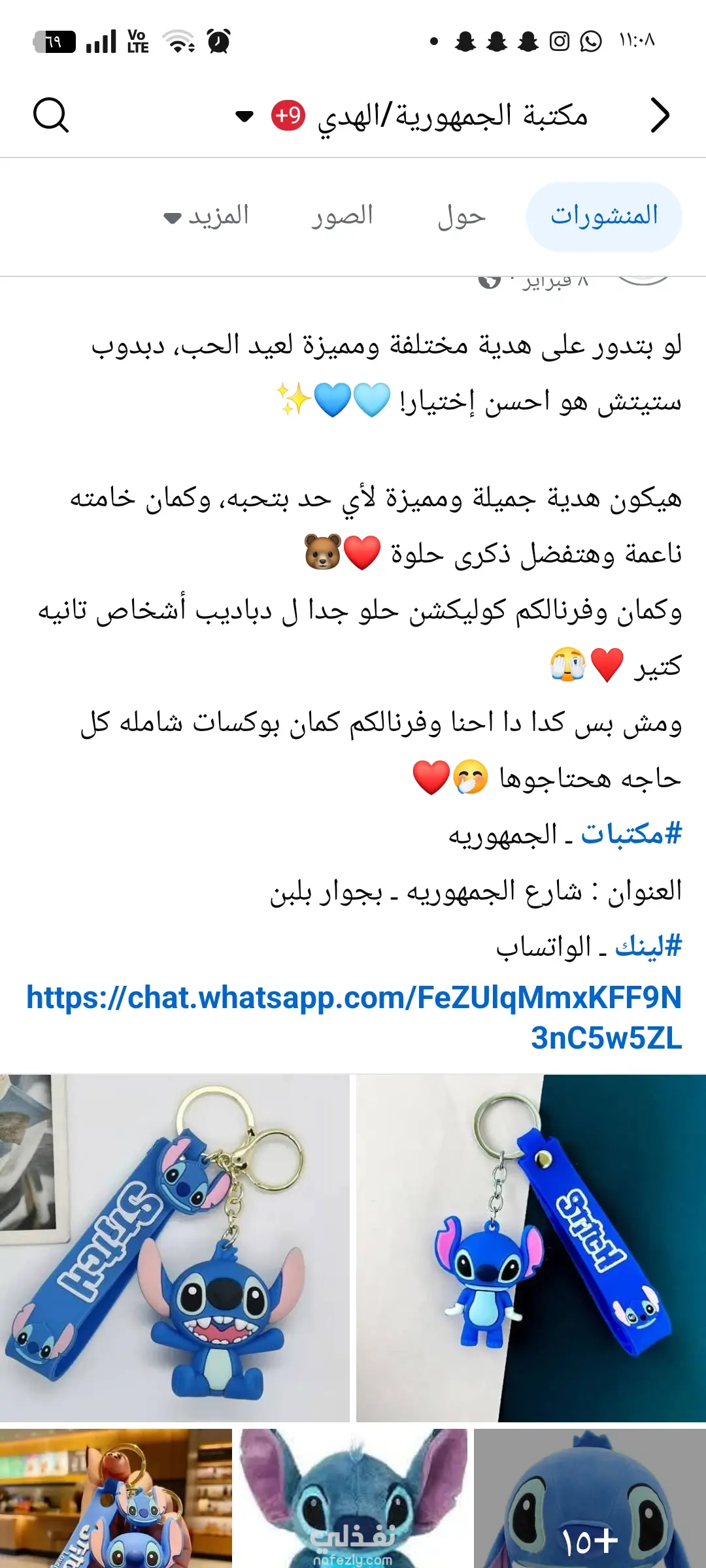
Task: Switch to the حول tab
Action: coord(462,216)
